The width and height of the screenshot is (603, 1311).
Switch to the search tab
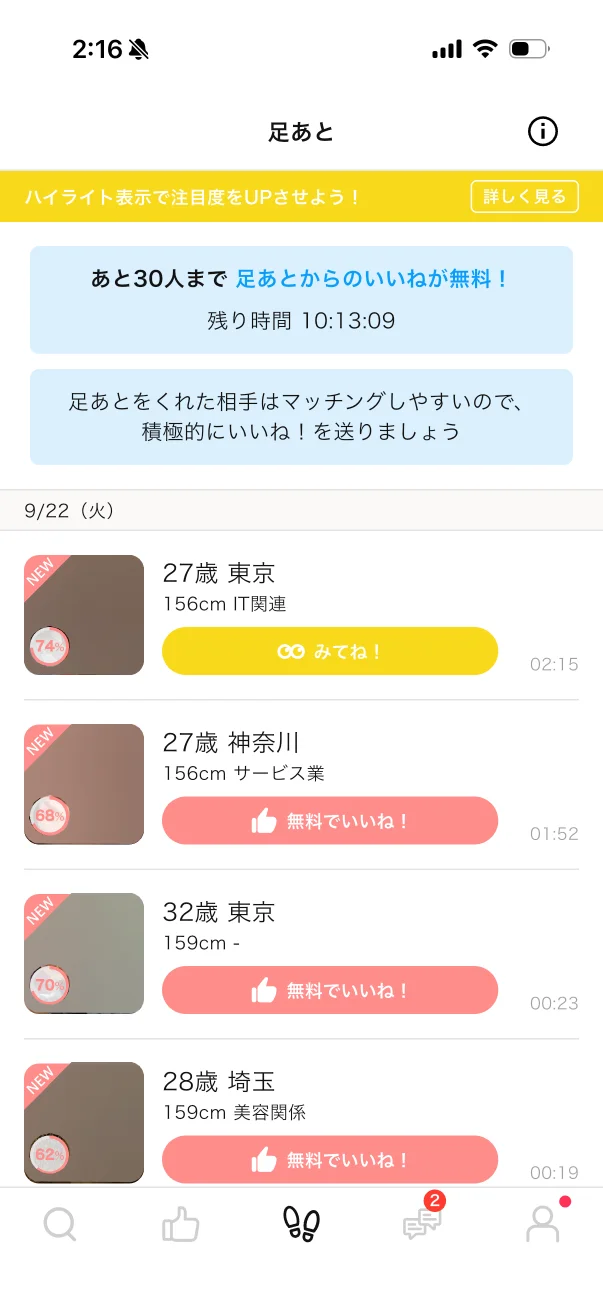[60, 1223]
